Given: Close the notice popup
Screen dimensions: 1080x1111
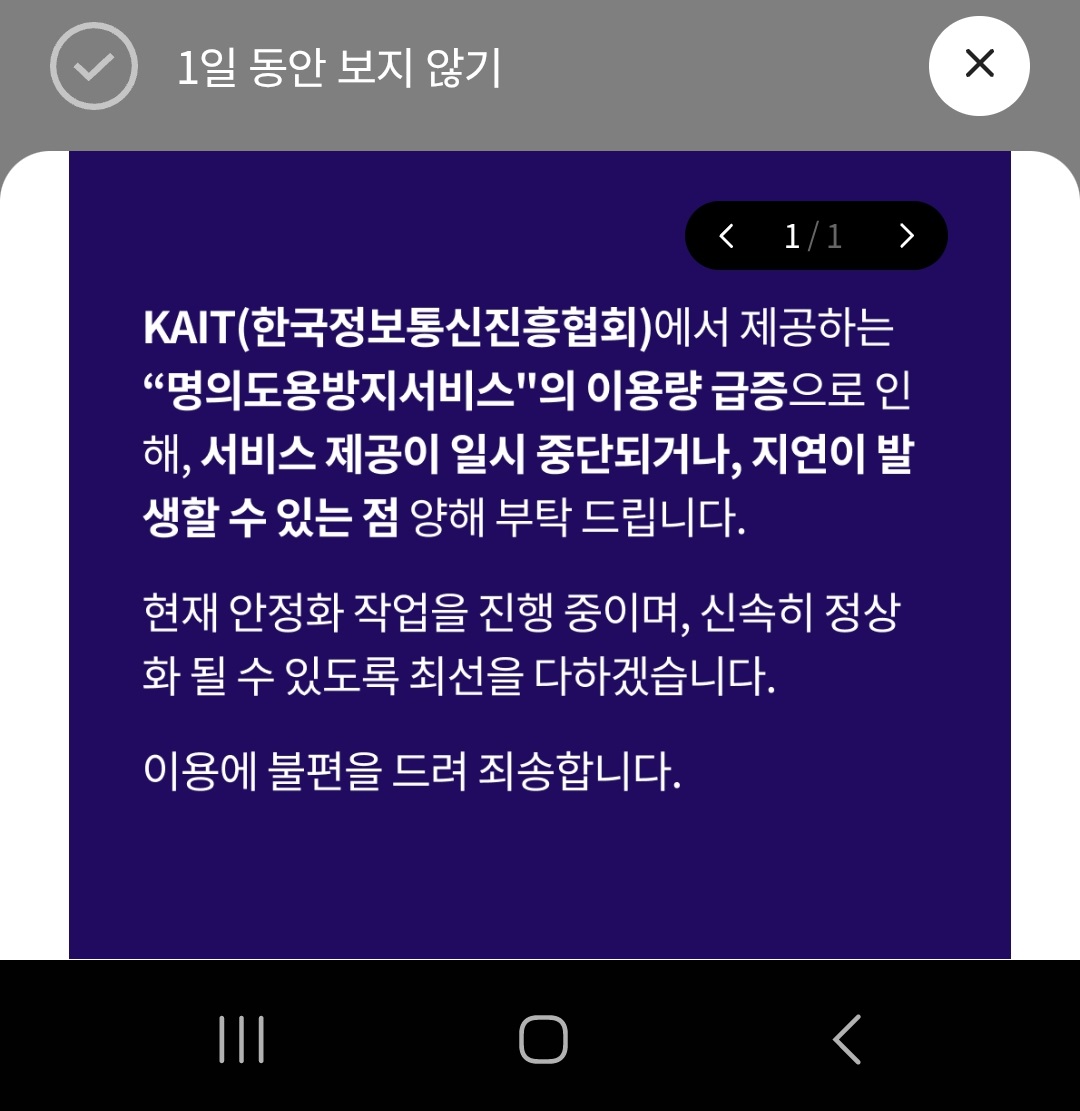Looking at the screenshot, I should [x=978, y=65].
